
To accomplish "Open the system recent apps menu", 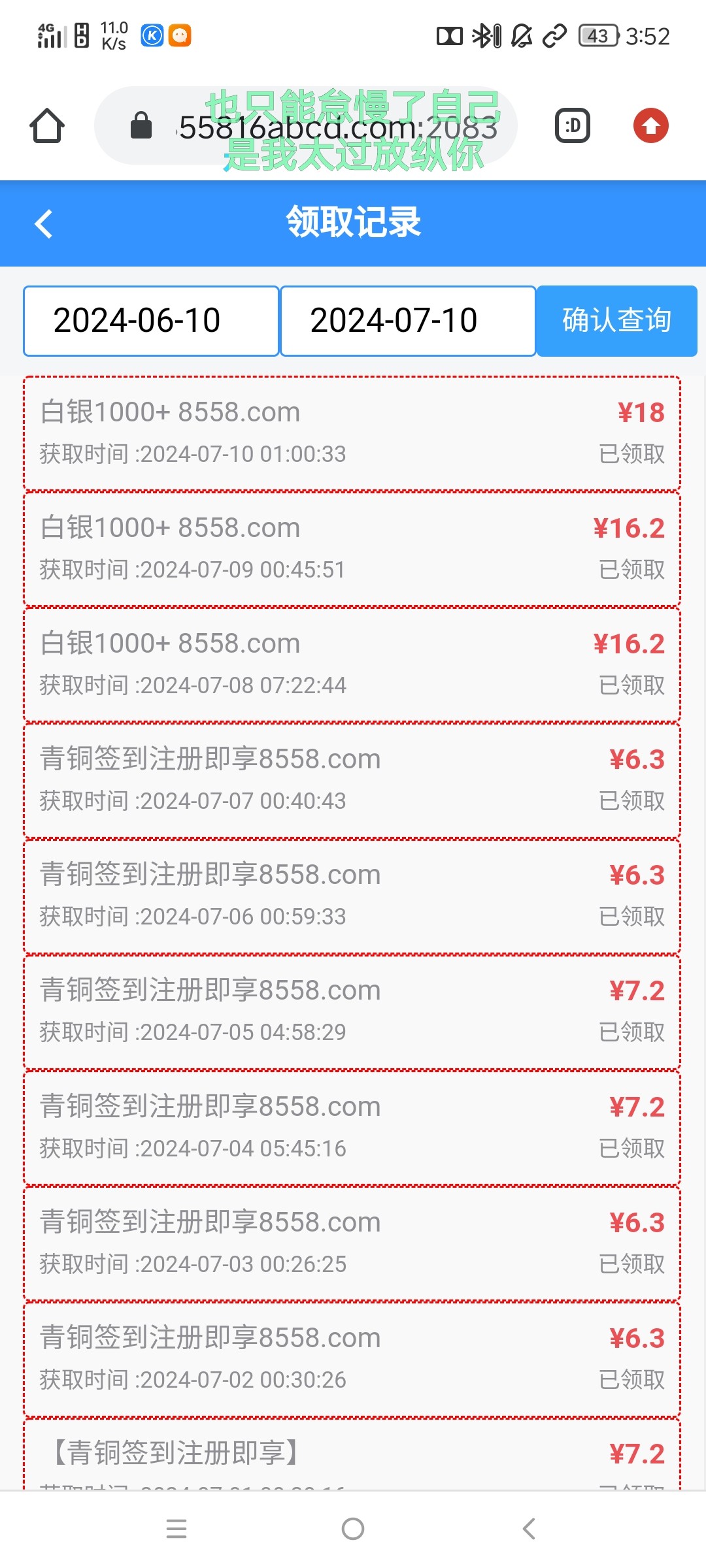I will tap(176, 1529).
